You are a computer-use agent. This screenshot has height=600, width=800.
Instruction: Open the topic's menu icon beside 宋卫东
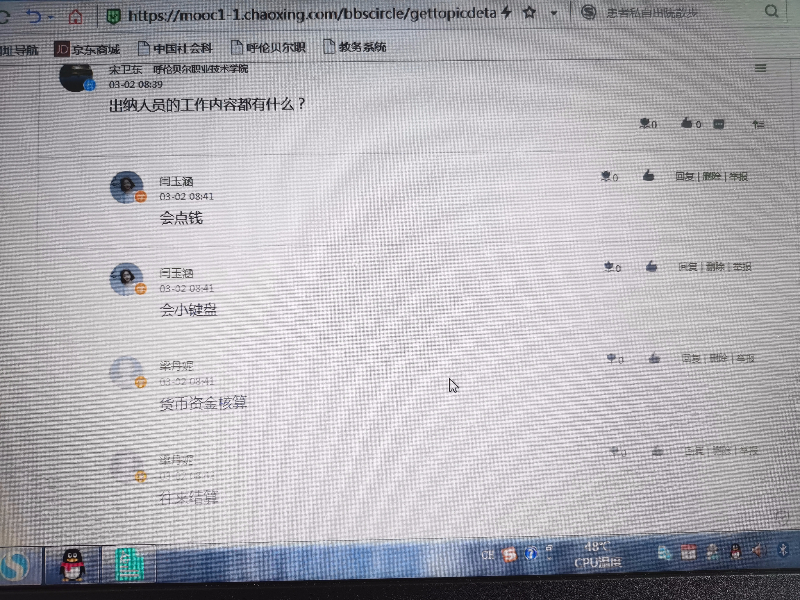coord(760,68)
